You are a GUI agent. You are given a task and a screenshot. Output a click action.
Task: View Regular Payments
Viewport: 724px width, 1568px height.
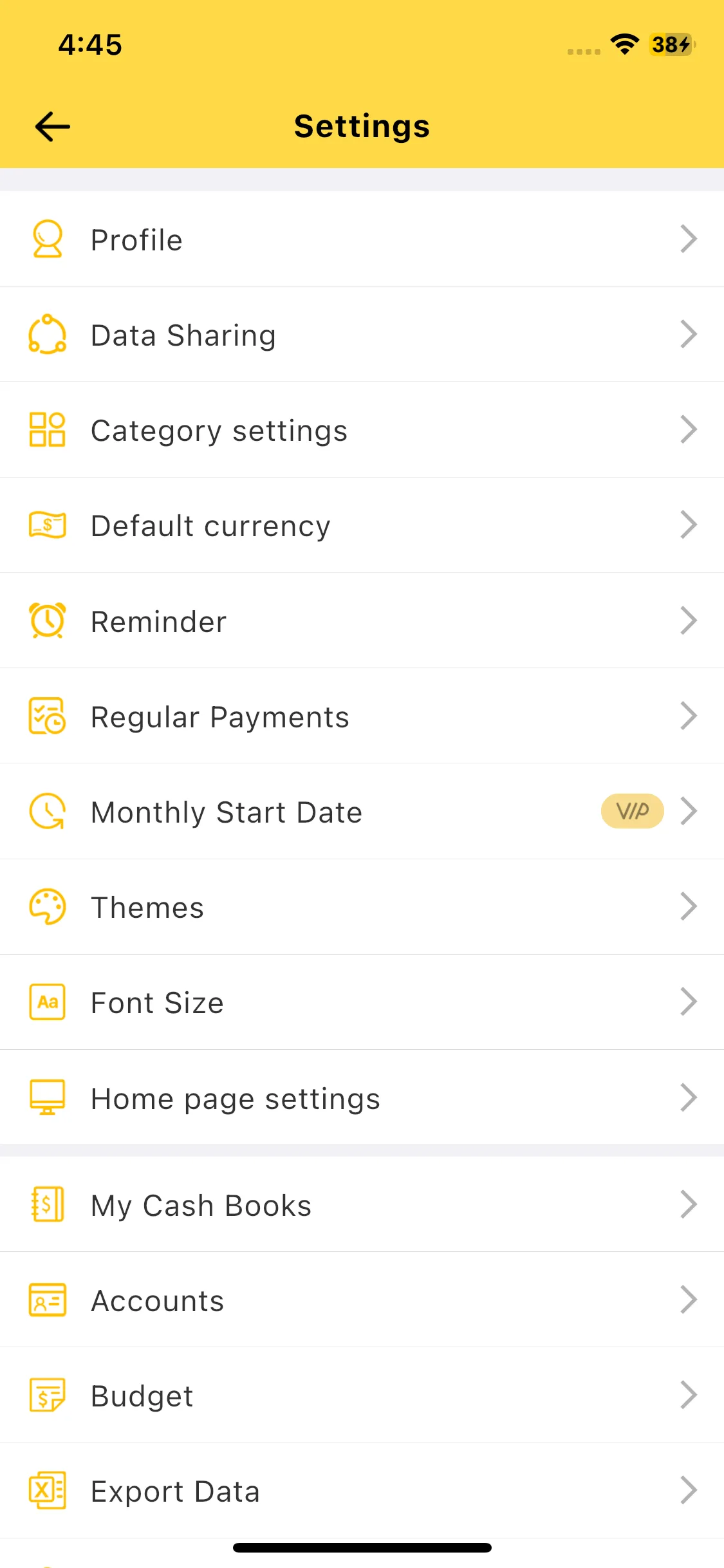(x=362, y=716)
